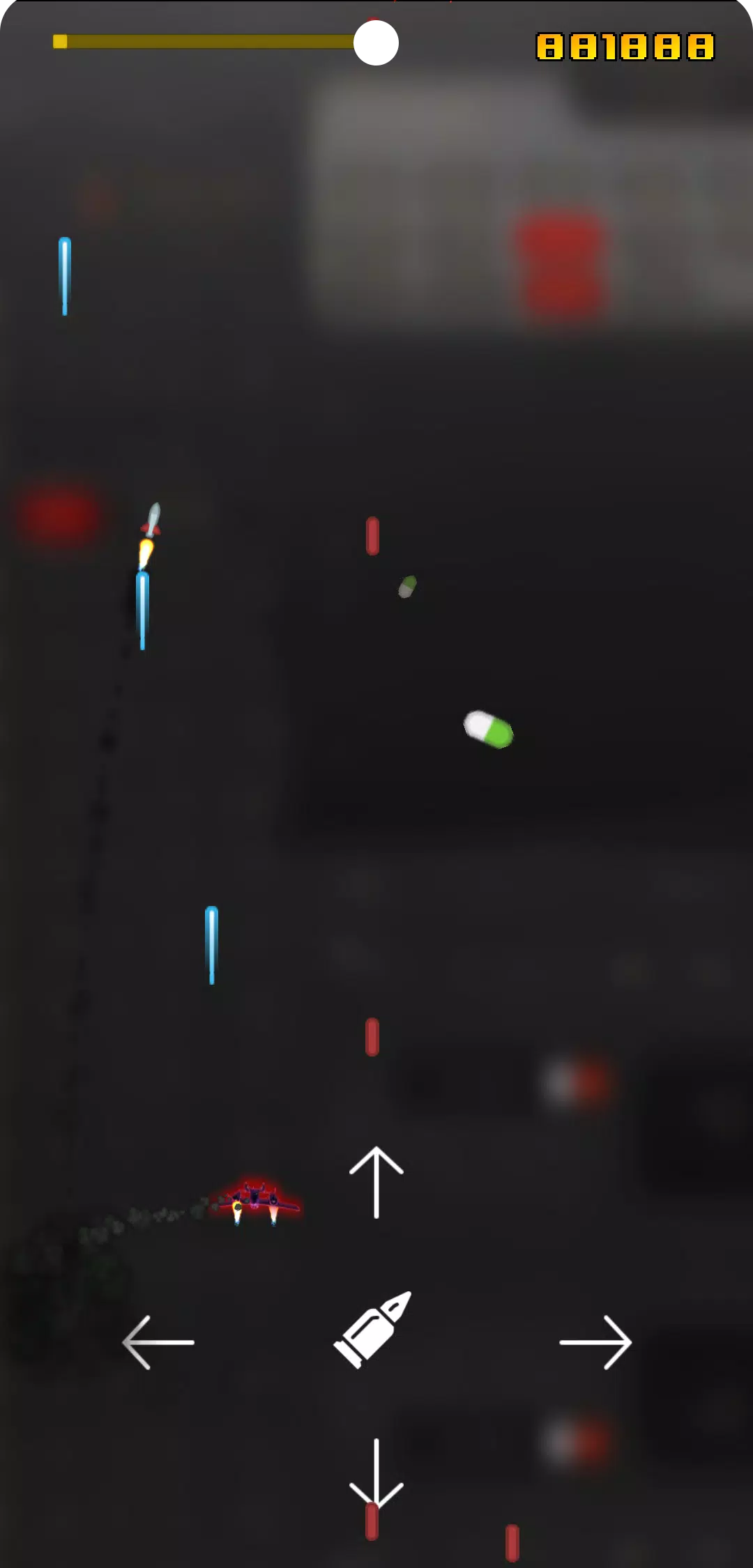Tap the left arrow to move left
This screenshot has height=1568, width=753.
pos(158,1342)
